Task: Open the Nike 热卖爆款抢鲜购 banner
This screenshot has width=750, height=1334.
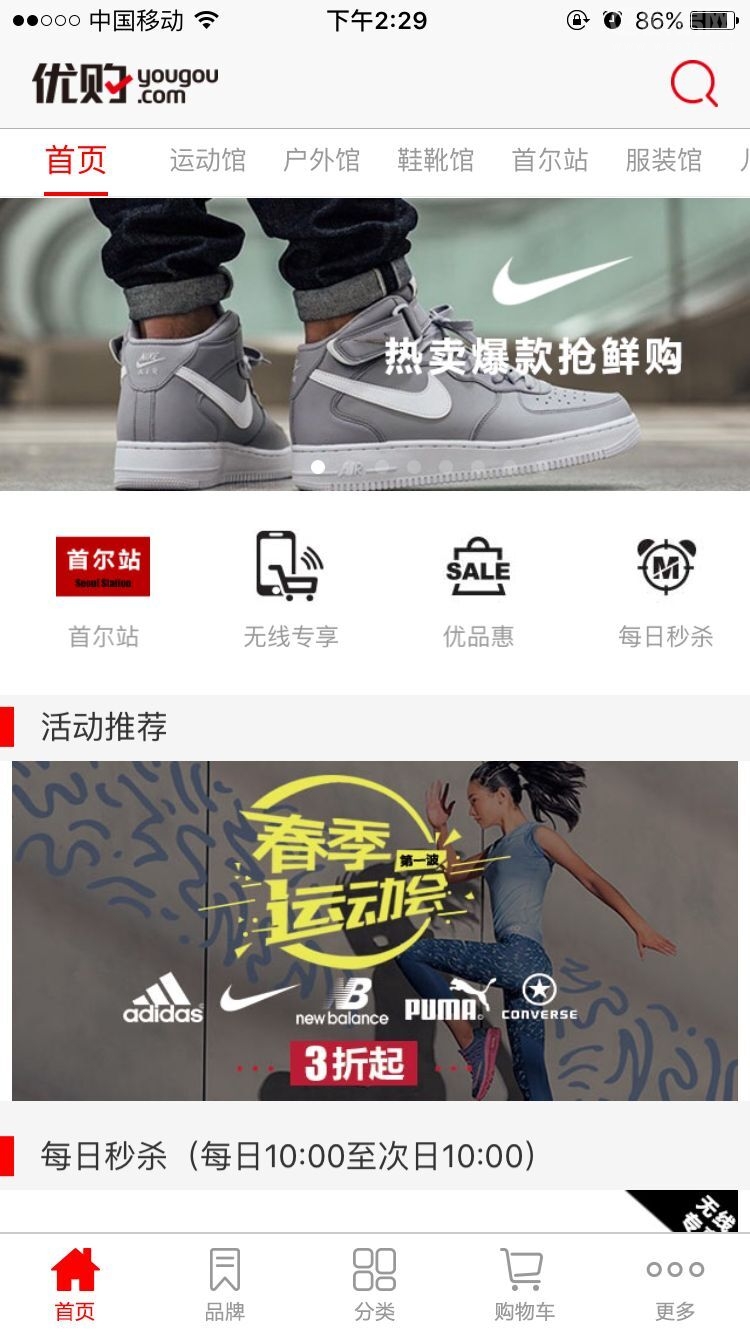Action: coord(375,344)
